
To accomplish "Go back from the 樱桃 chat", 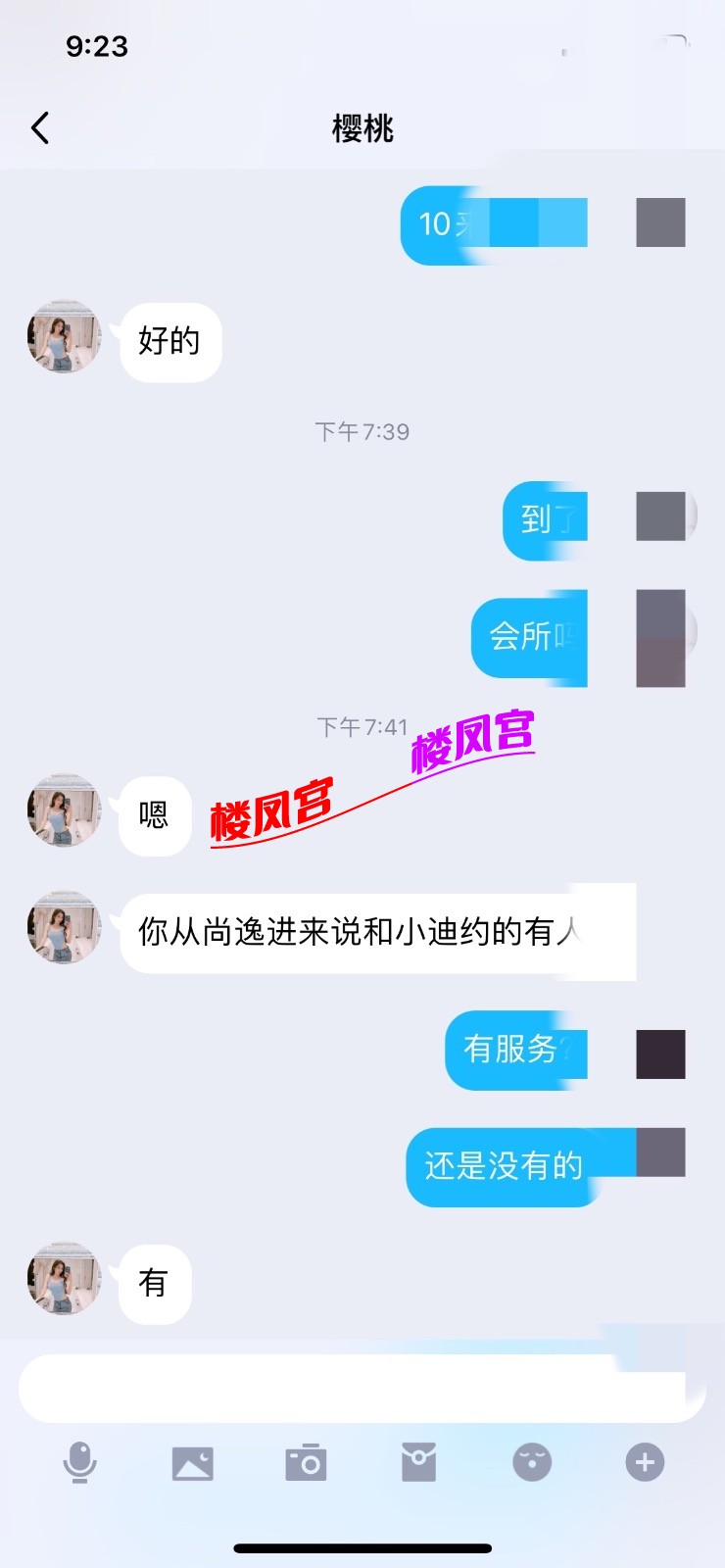I will [x=40, y=128].
